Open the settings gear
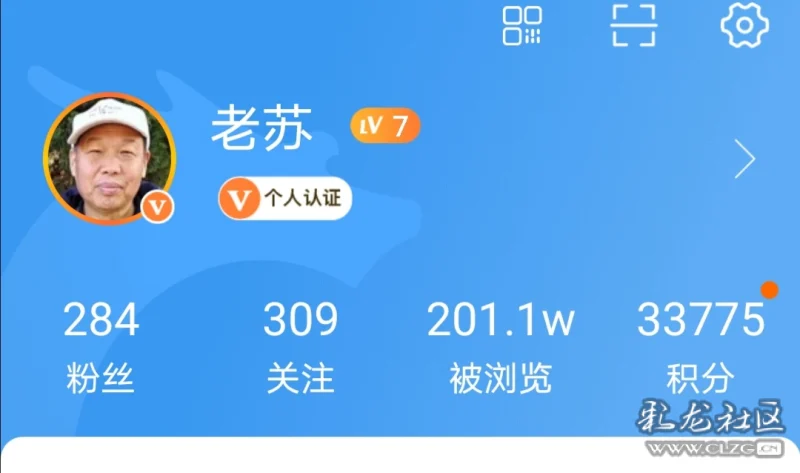The height and width of the screenshot is (473, 800). (x=744, y=26)
